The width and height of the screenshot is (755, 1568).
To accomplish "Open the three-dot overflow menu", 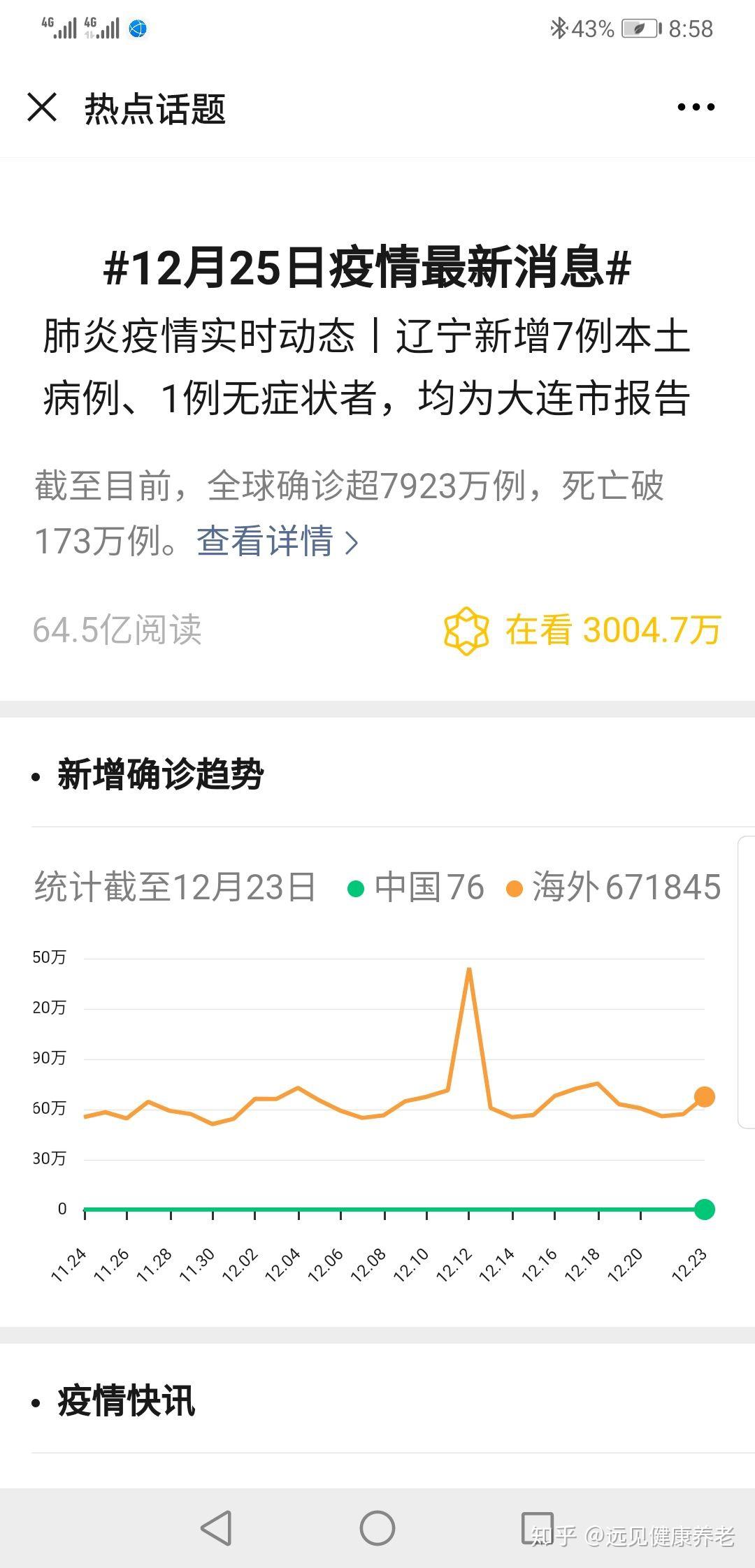I will tap(696, 108).
